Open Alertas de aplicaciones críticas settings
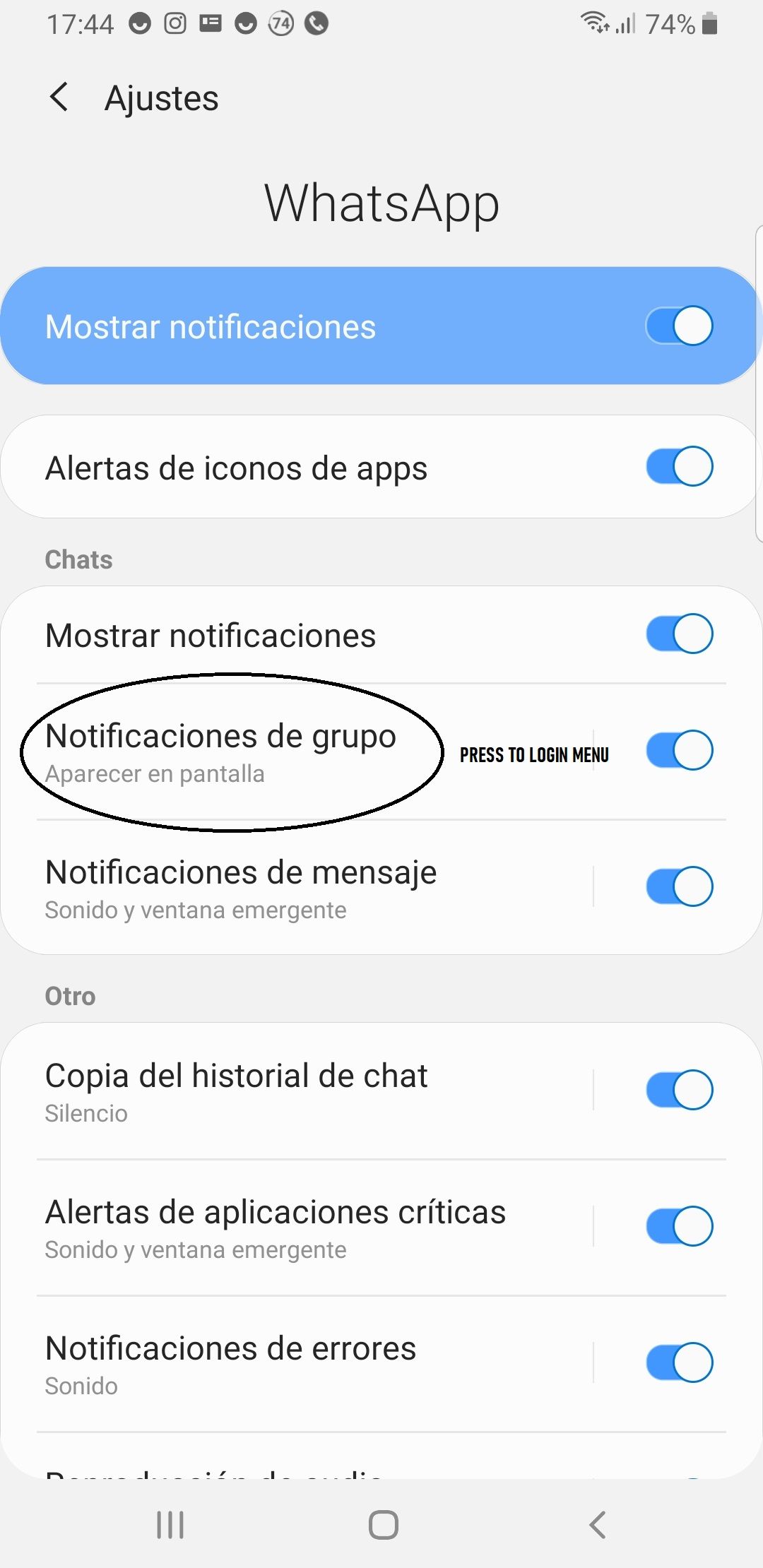 276,1228
